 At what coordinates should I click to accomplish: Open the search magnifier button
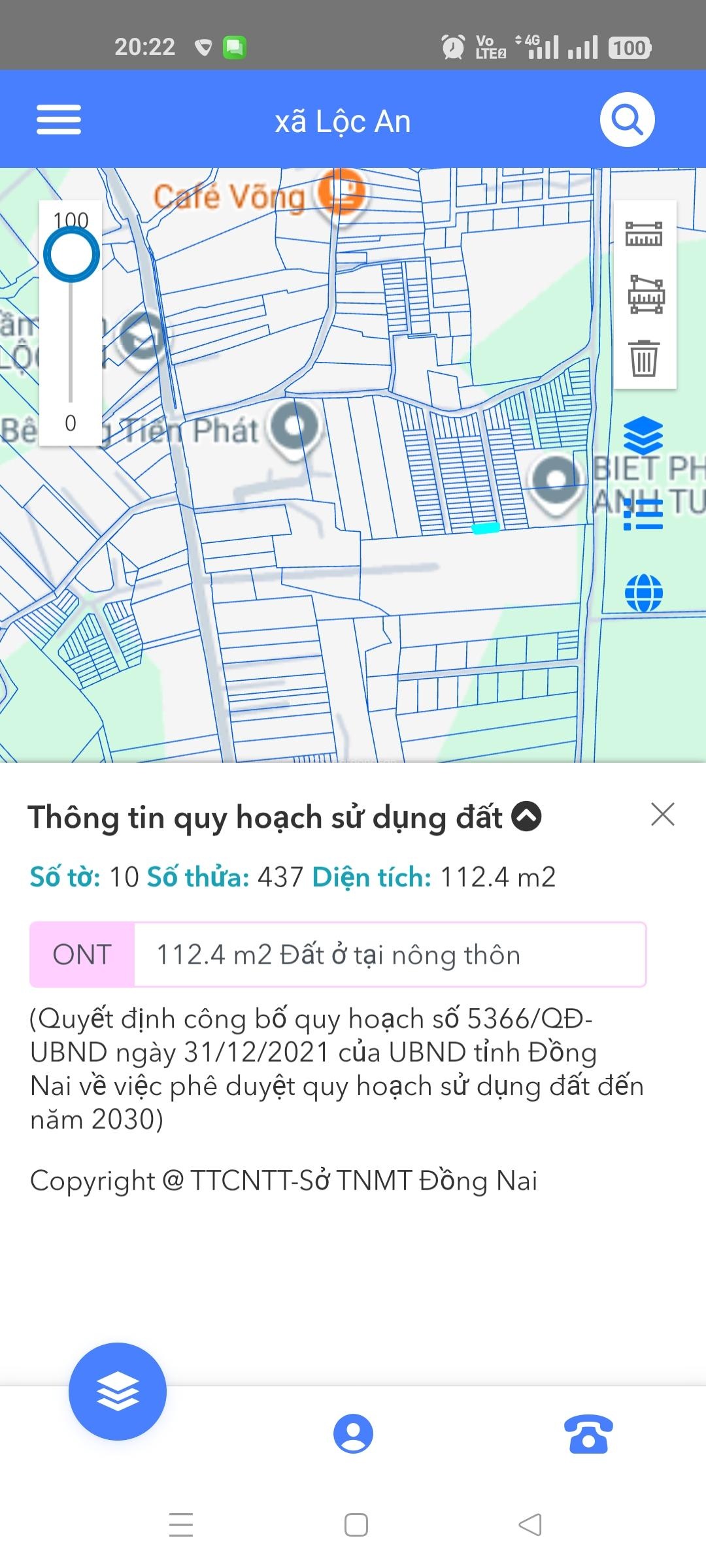pyautogui.click(x=627, y=120)
